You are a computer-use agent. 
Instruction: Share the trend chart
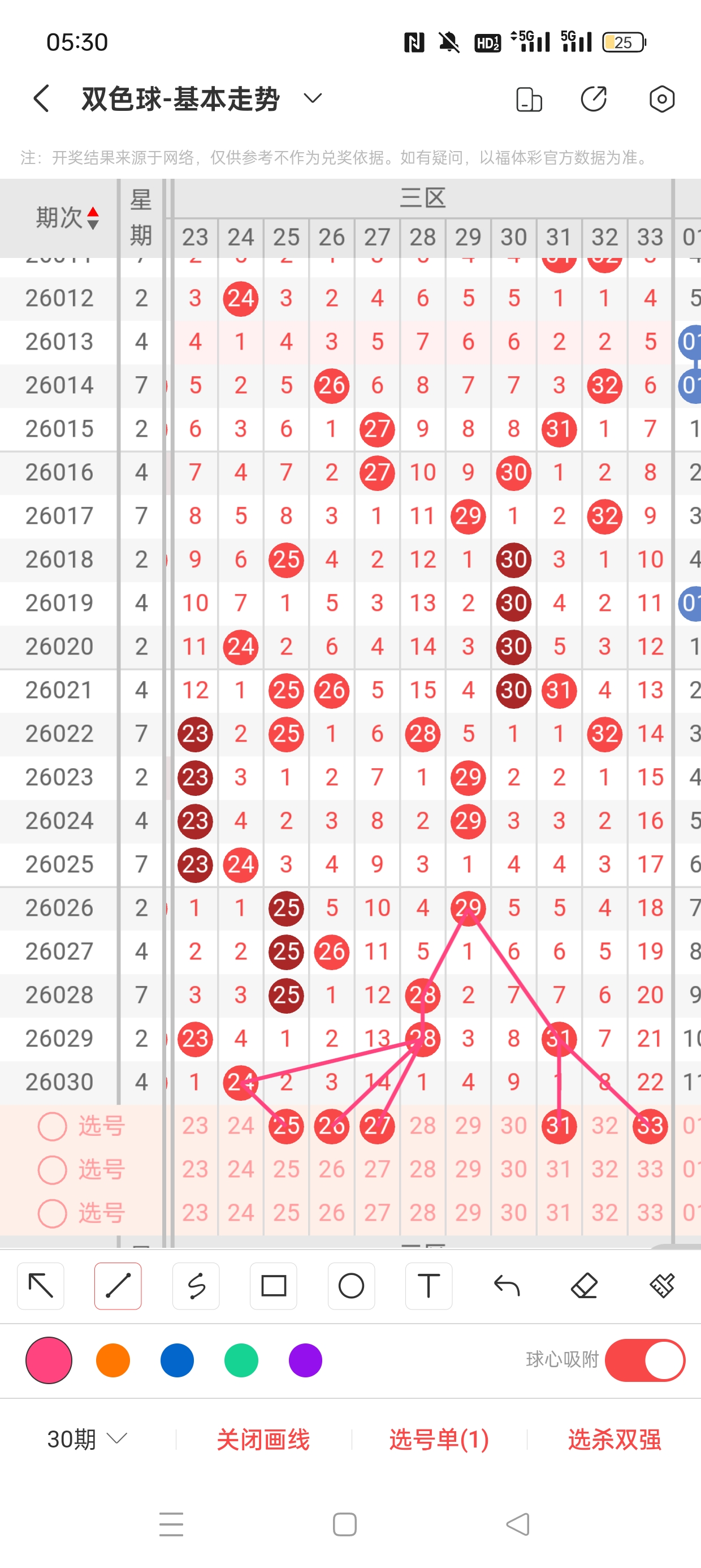pos(593,98)
